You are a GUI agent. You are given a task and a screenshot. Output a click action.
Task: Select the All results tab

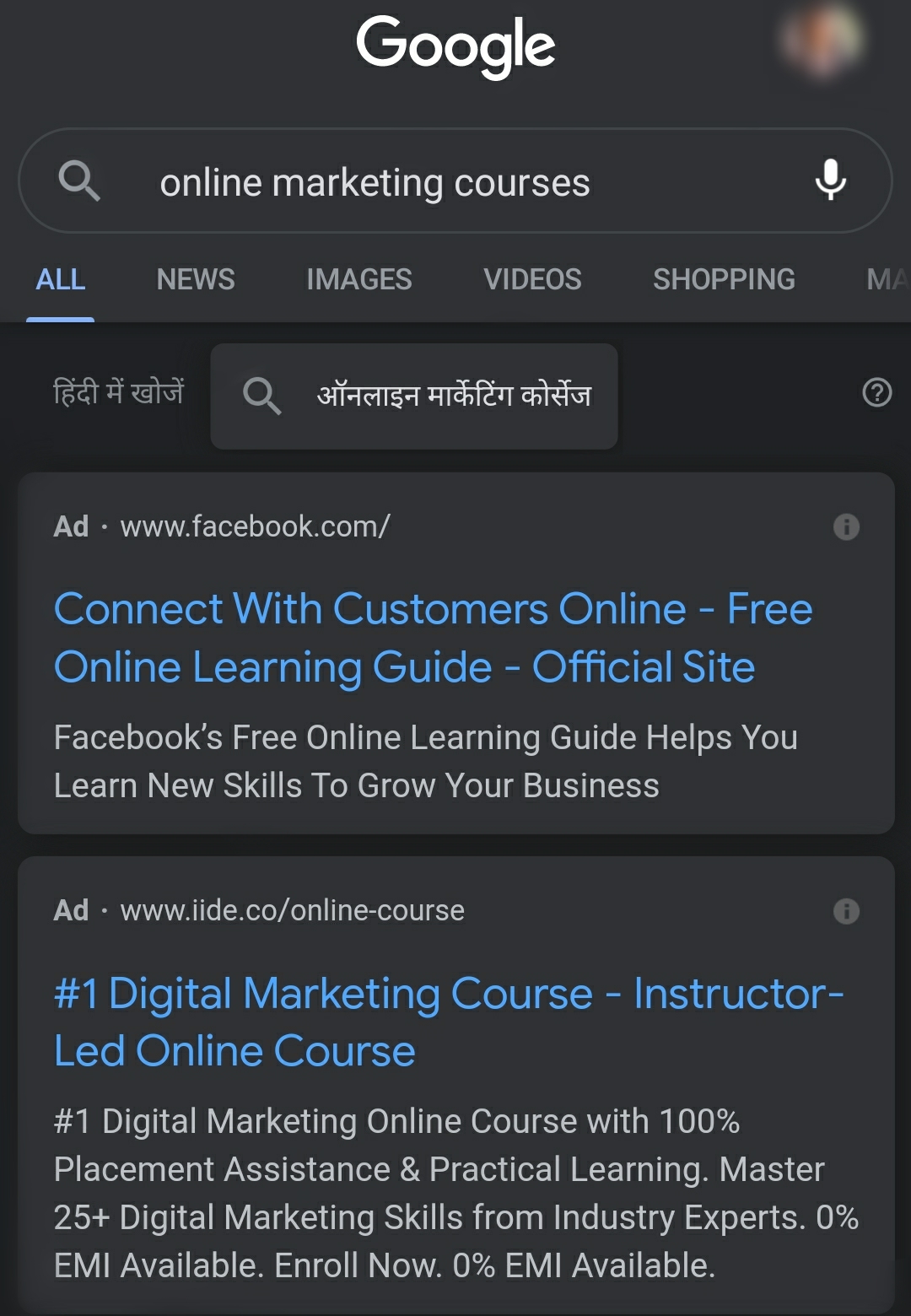[61, 279]
